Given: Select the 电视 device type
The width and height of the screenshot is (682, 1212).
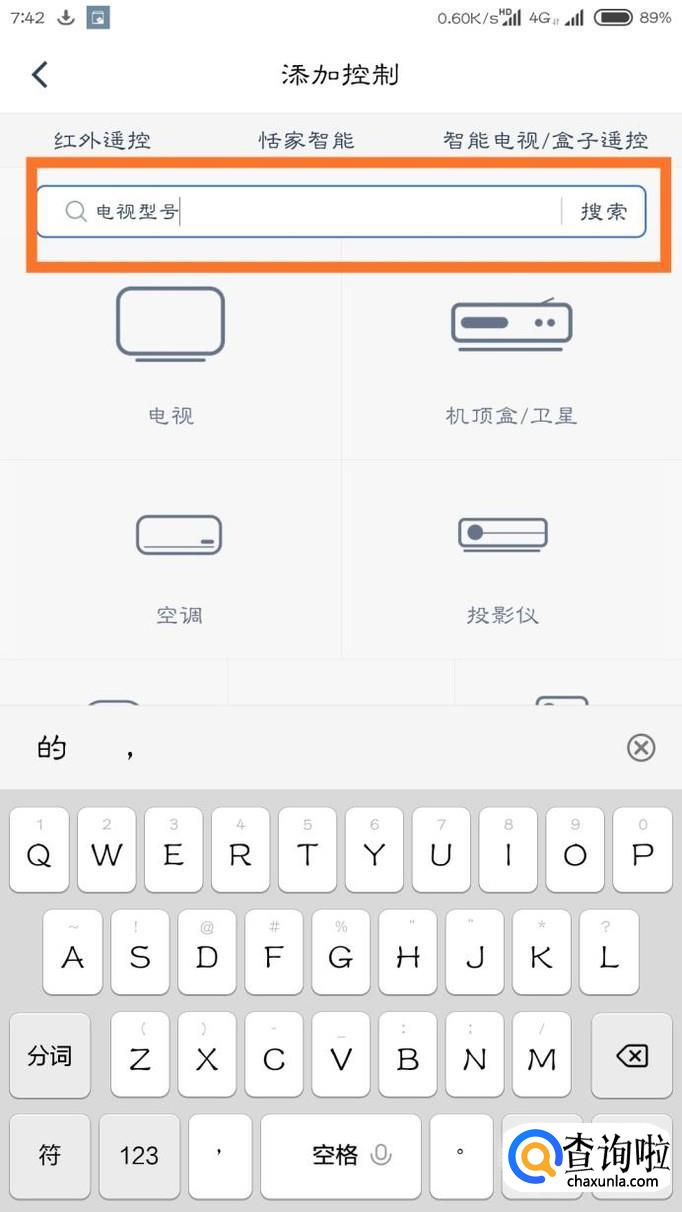Looking at the screenshot, I should (x=171, y=350).
